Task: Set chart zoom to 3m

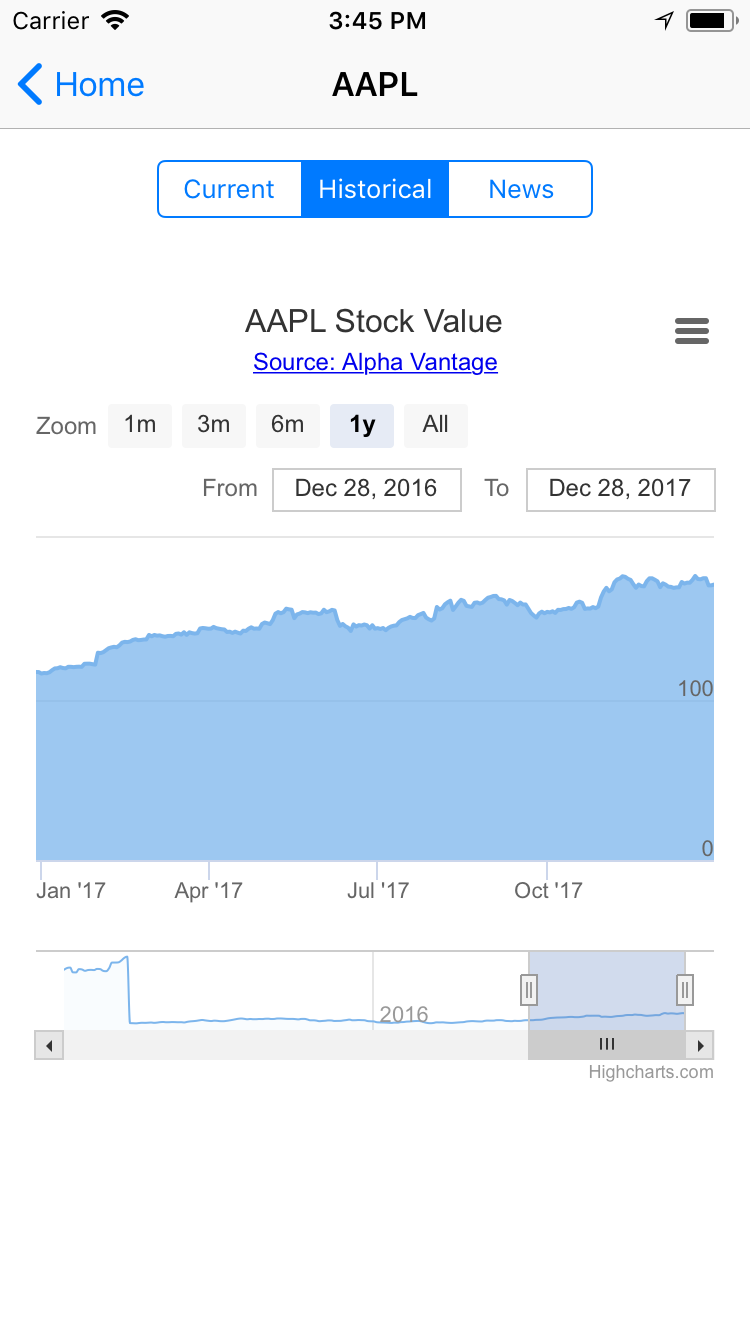Action: tap(214, 425)
